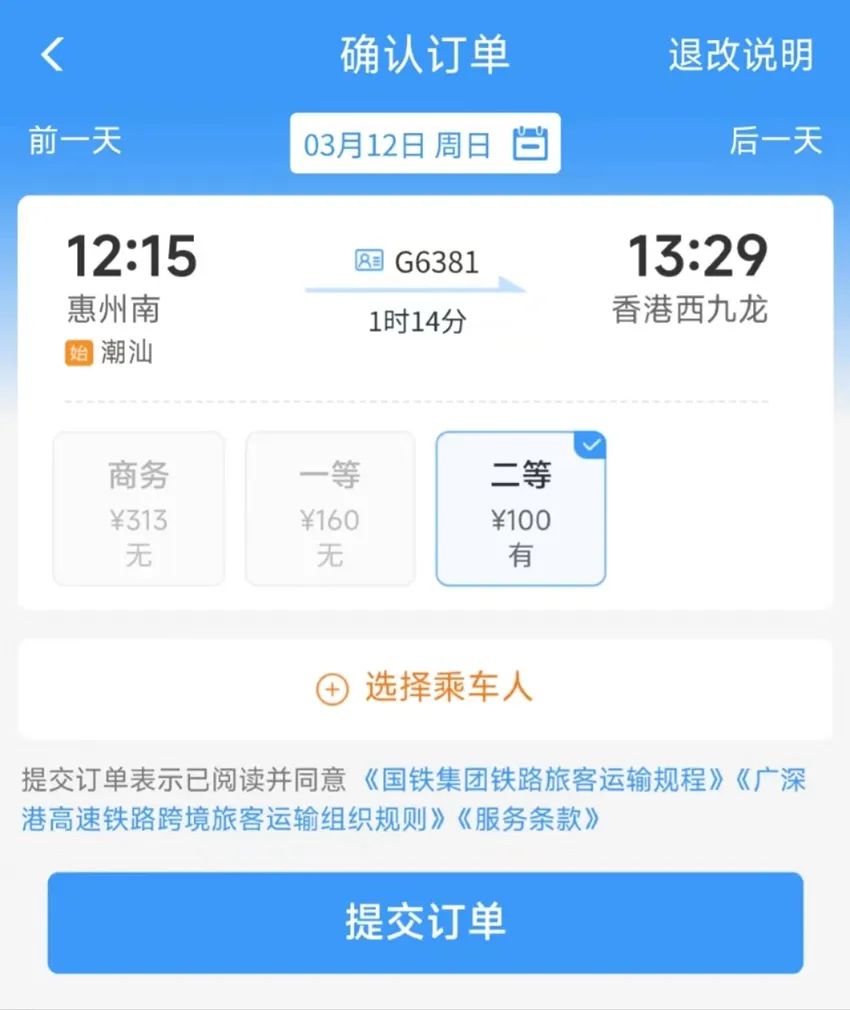
Task: Select the 商务 business class seat option
Action: click(x=138, y=508)
